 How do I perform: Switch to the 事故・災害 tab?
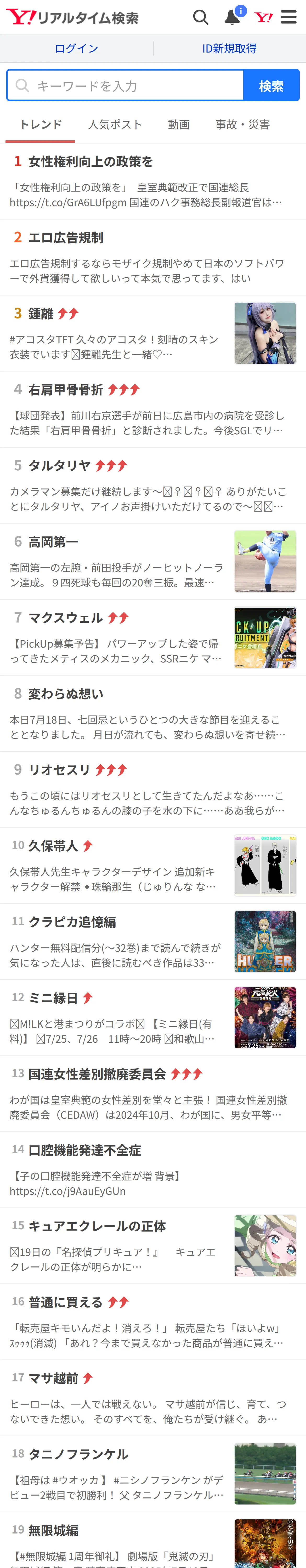click(243, 125)
